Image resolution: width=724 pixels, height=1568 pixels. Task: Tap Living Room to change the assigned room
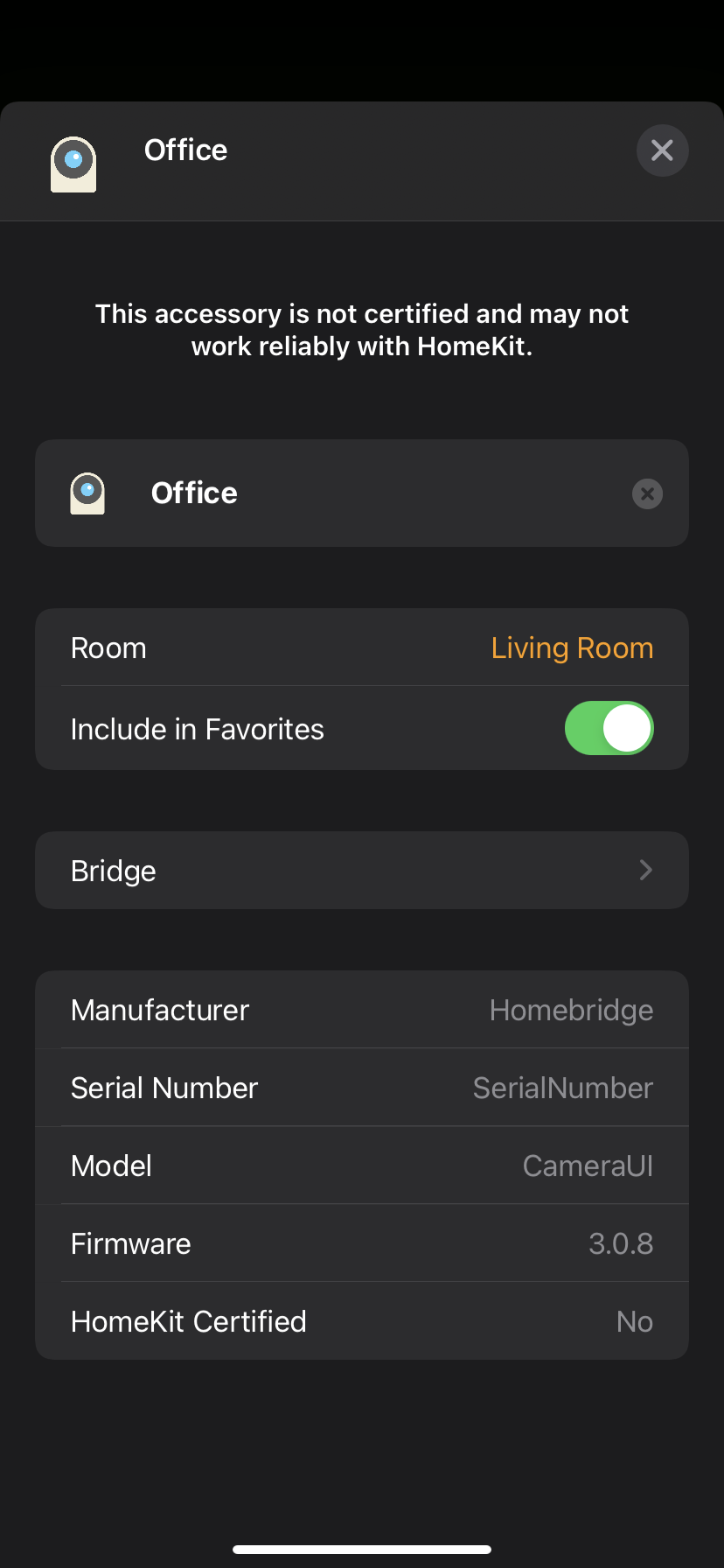pos(572,647)
